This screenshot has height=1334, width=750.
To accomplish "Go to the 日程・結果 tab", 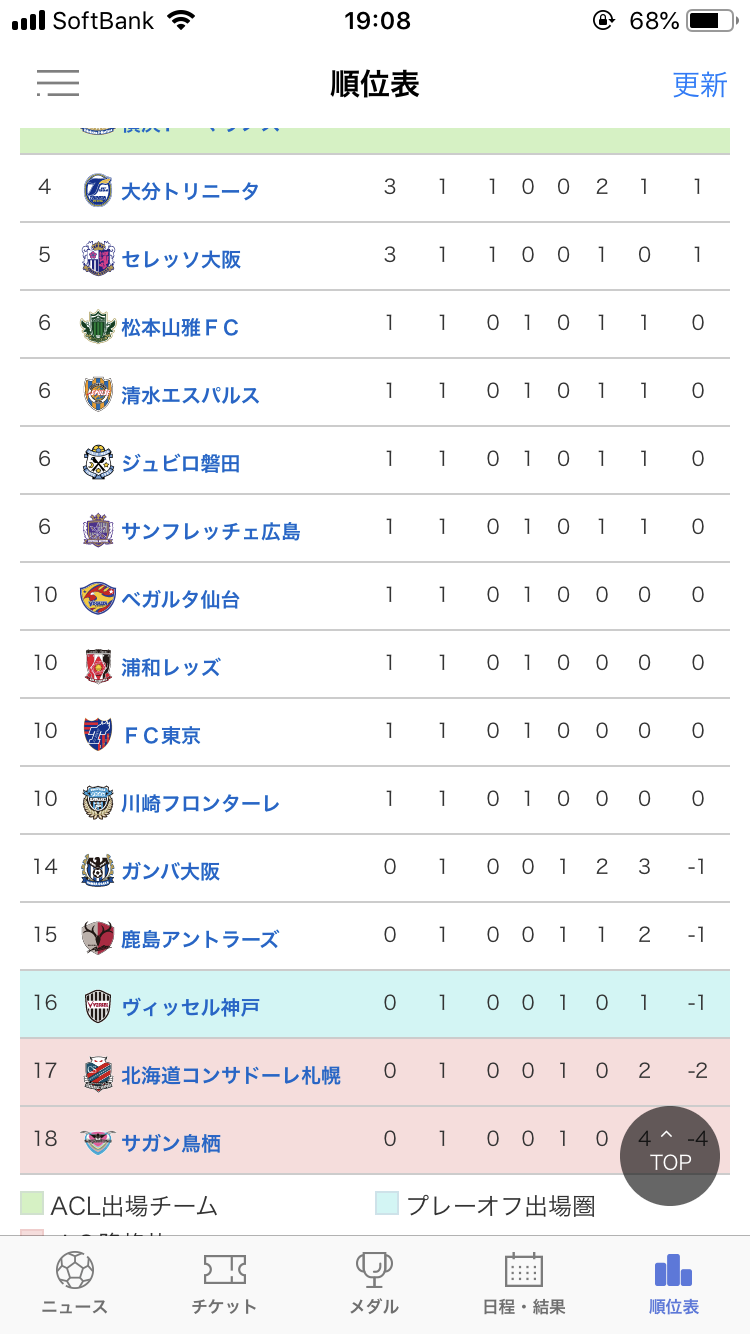I will coord(524,1284).
